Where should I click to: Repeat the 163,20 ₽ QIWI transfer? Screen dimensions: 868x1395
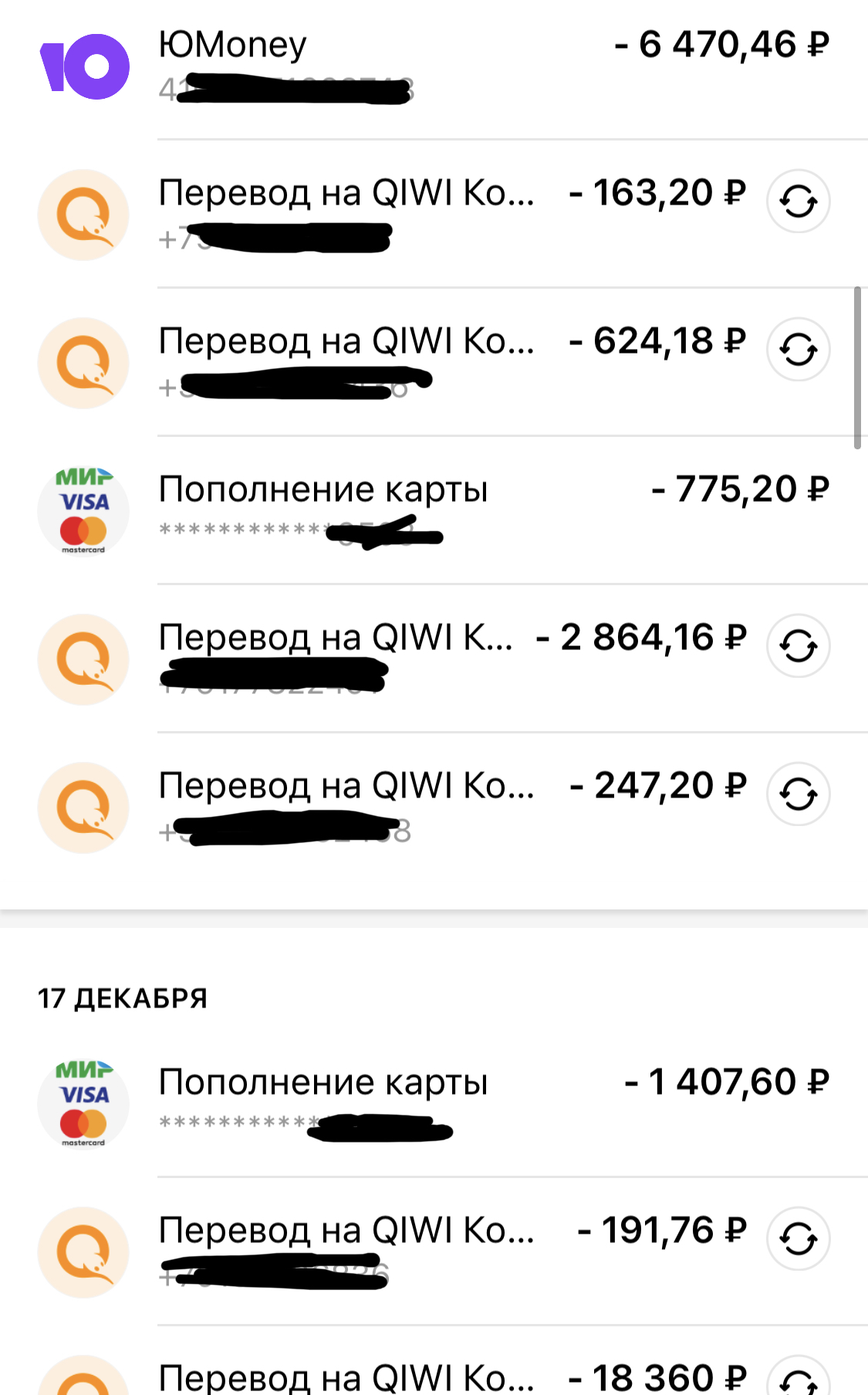pyautogui.click(x=798, y=201)
